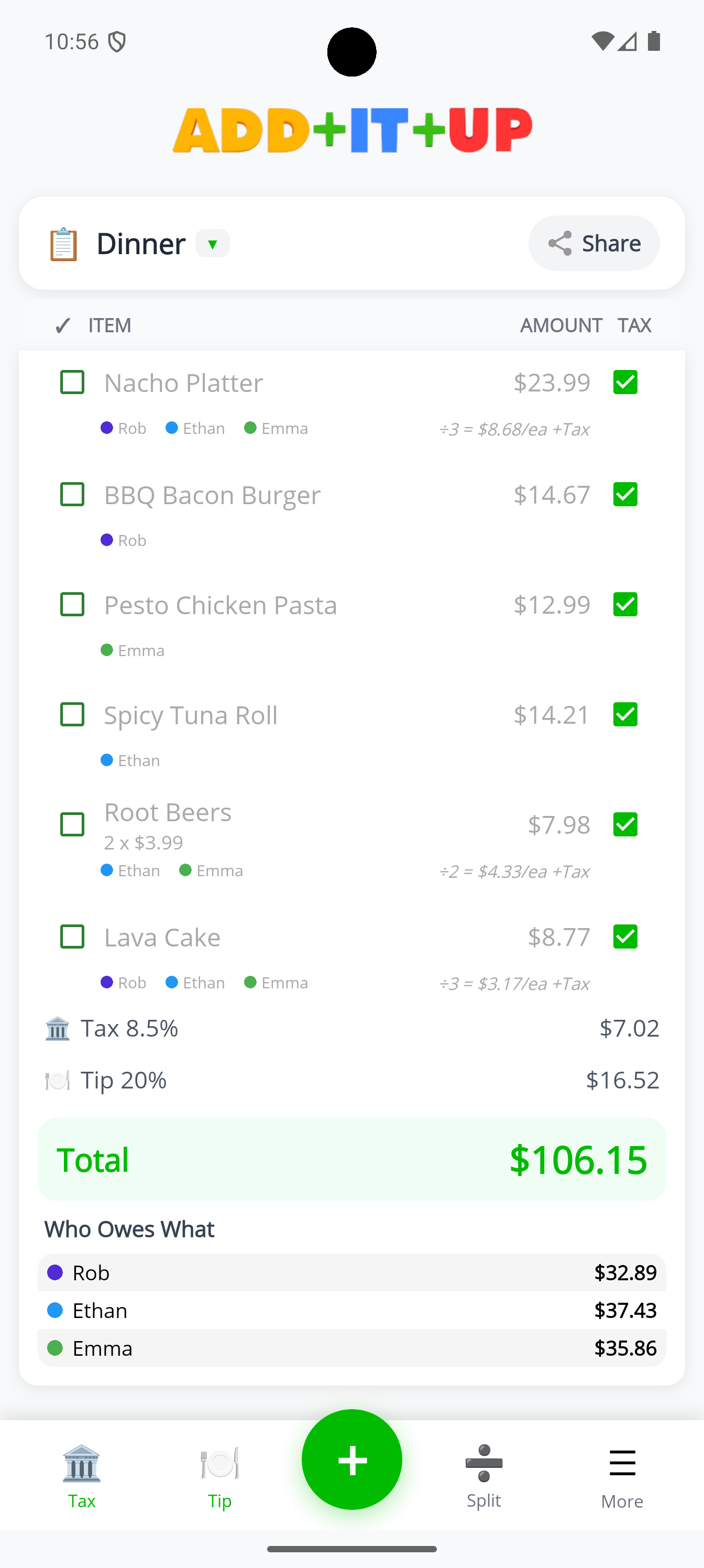Viewport: 704px width, 1568px height.
Task: Mark BBQ Bacon Burger as checked
Action: pos(72,494)
